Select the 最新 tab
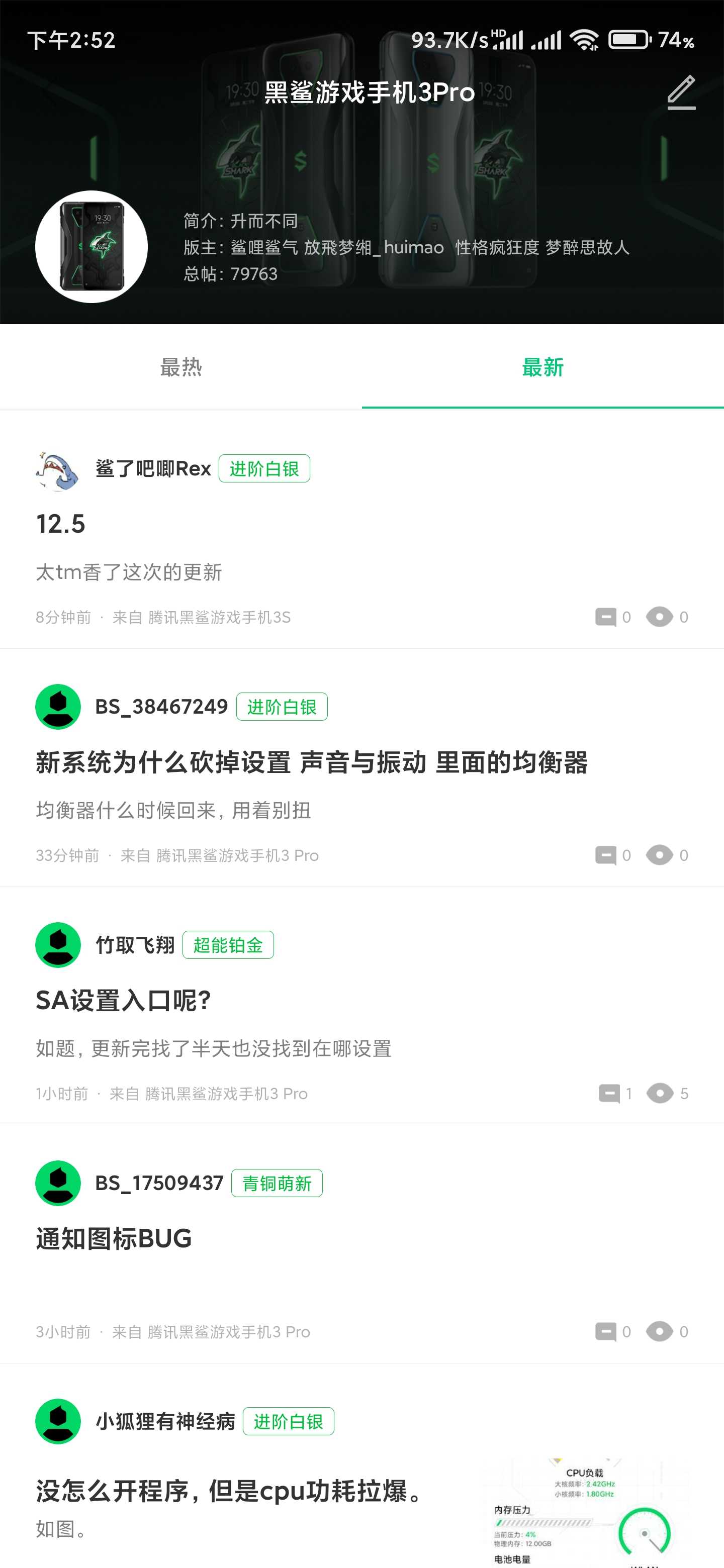Image resolution: width=724 pixels, height=1568 pixels. click(542, 367)
